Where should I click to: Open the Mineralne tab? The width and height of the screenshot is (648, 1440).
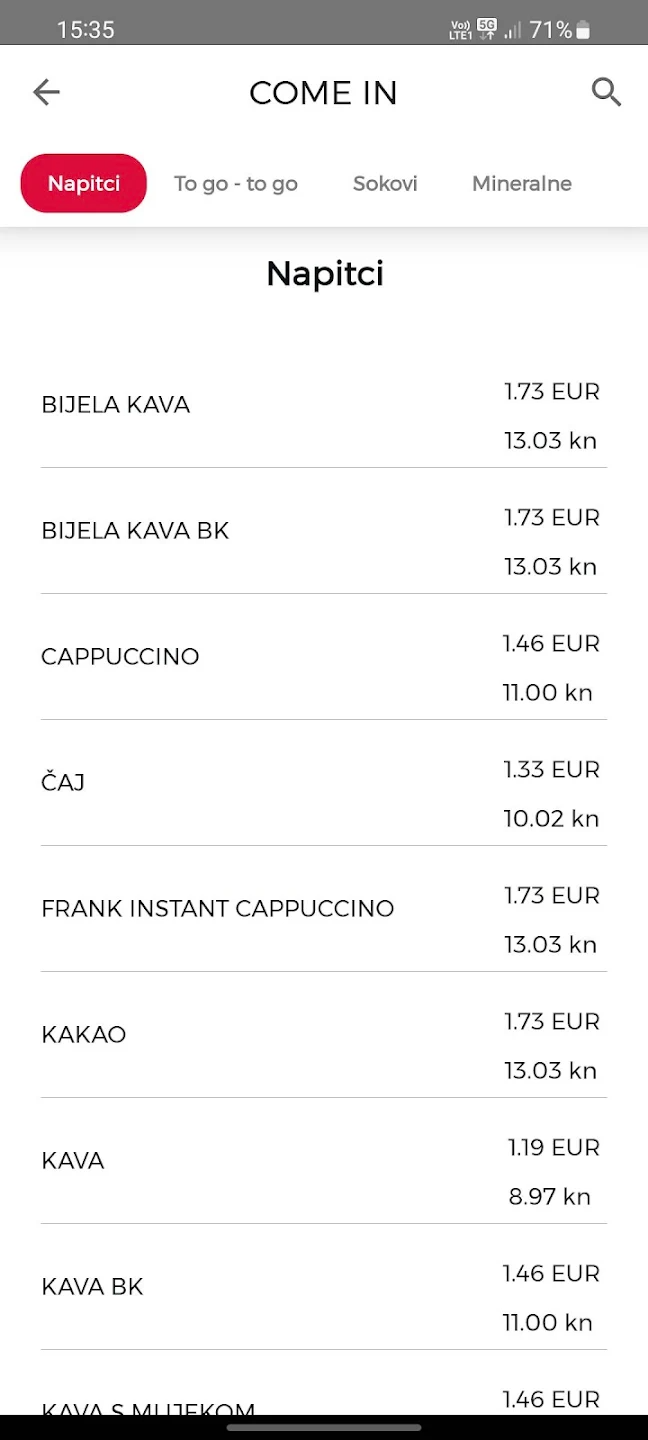(522, 184)
